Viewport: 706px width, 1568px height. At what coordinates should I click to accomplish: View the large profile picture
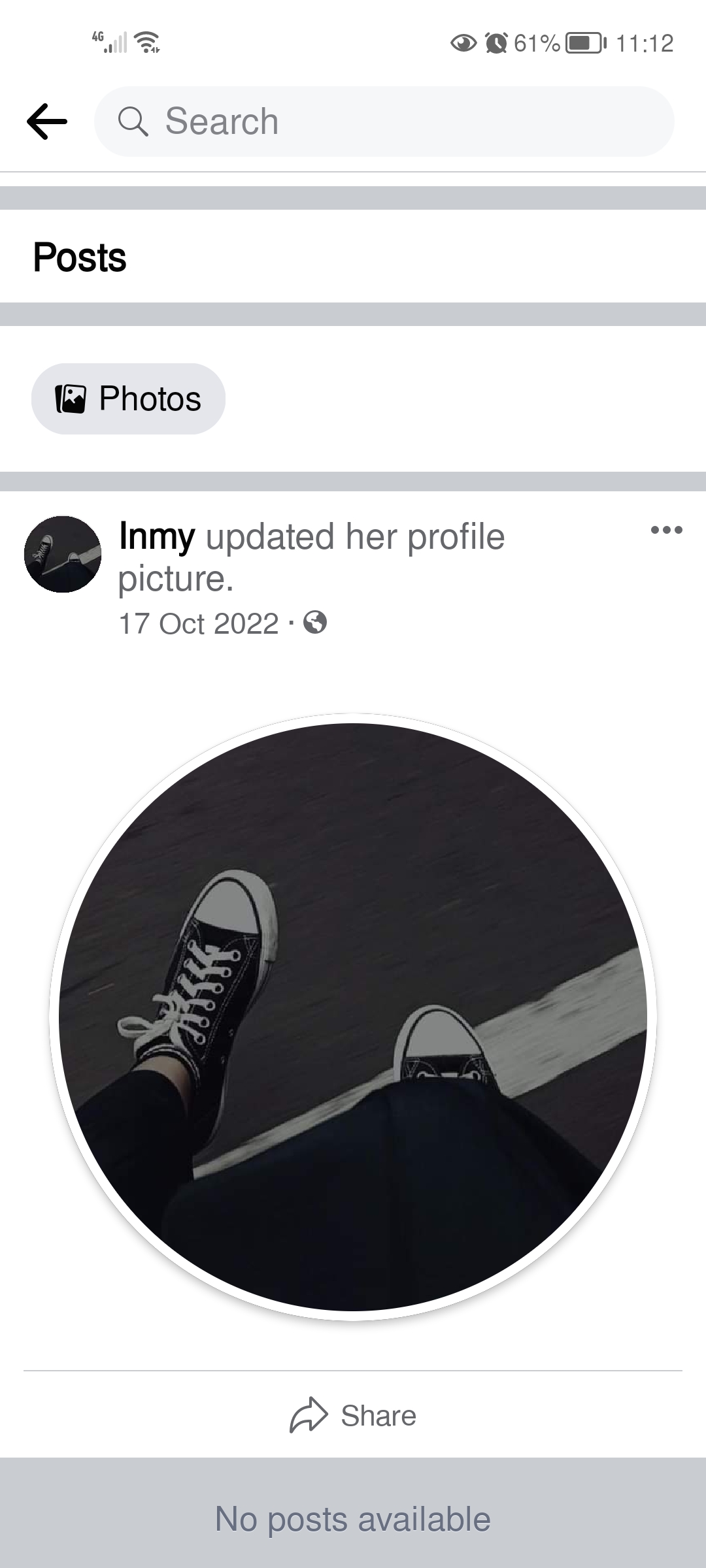[353, 1017]
